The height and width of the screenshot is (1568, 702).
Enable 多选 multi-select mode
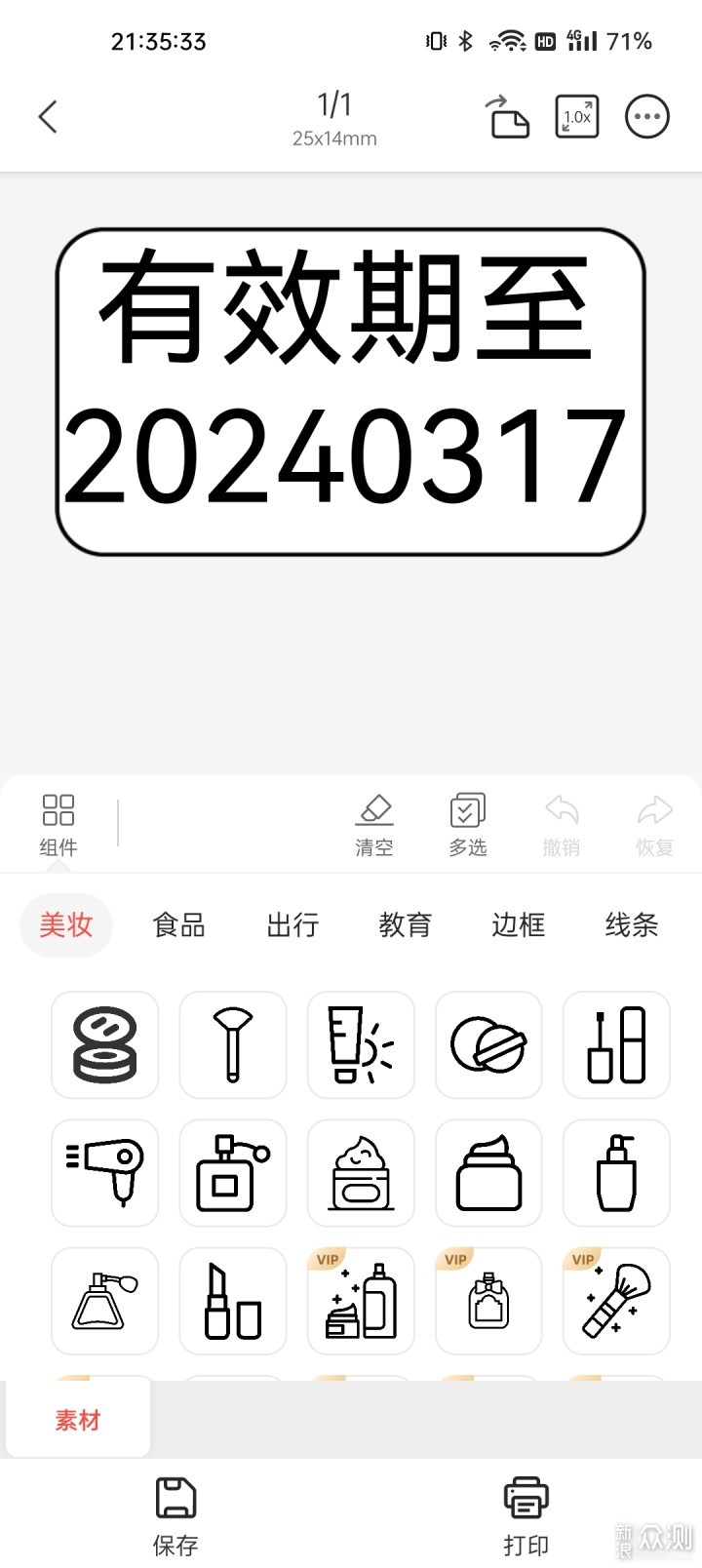point(468,825)
